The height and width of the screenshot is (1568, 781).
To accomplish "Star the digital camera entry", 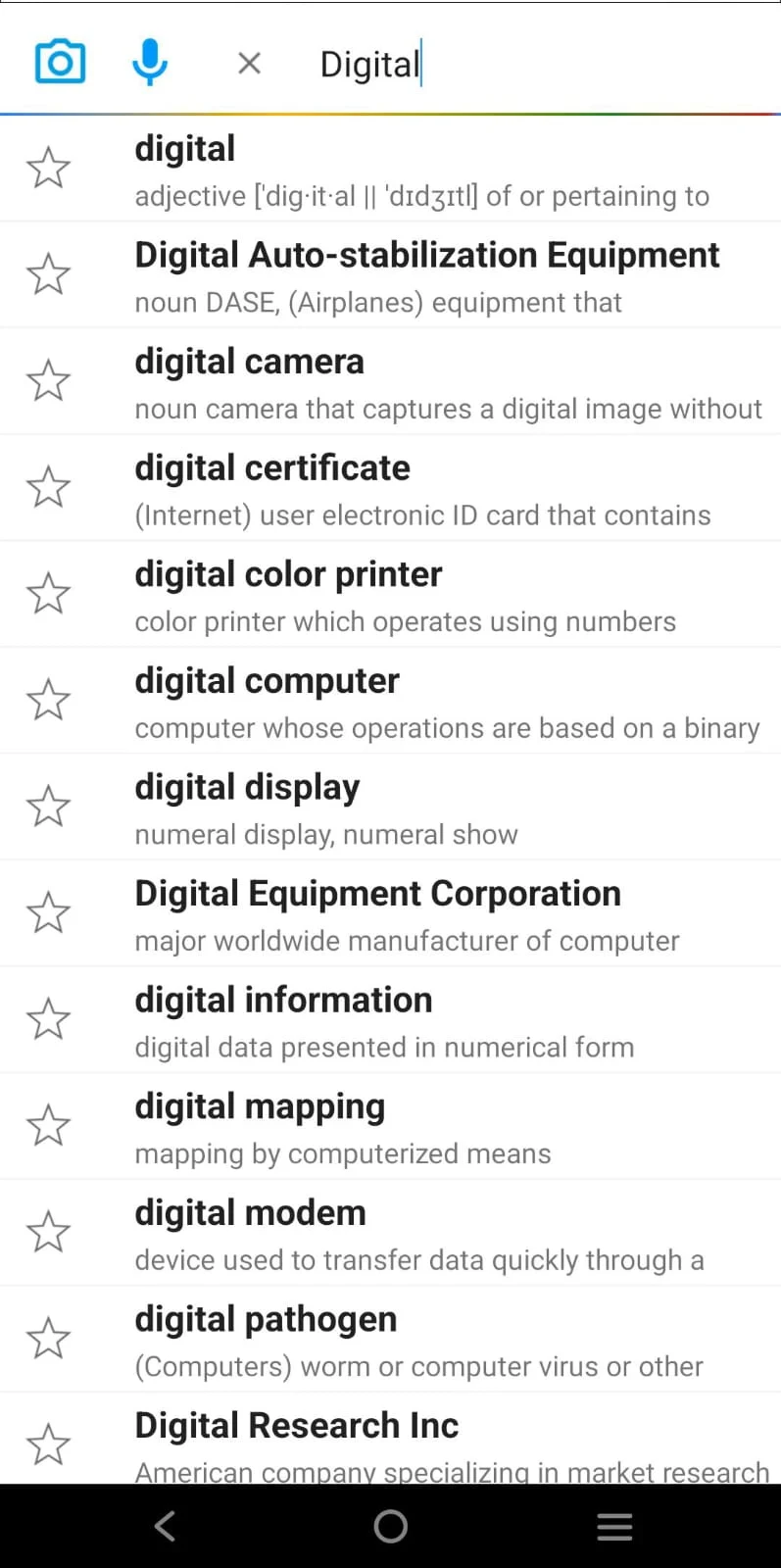I will [x=48, y=380].
